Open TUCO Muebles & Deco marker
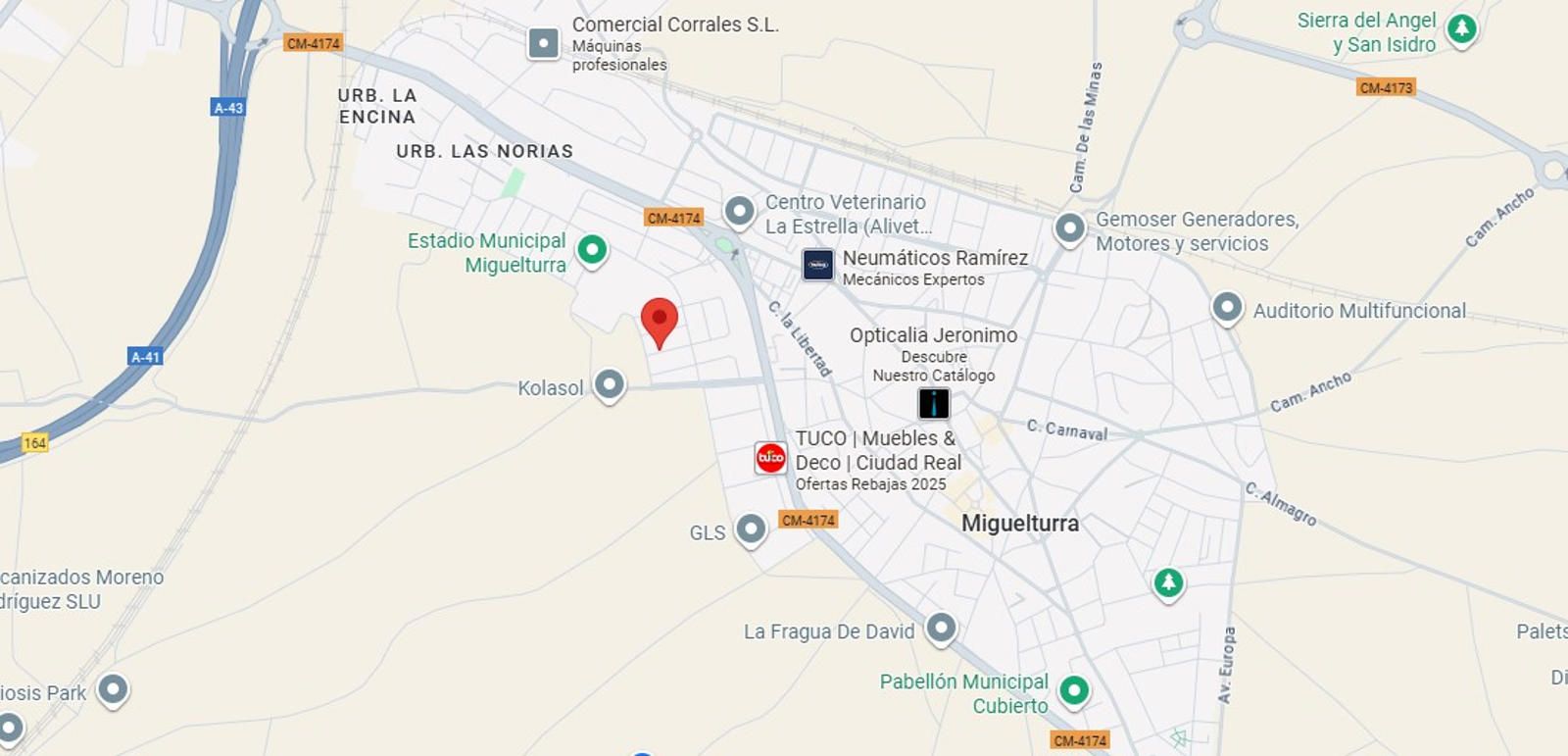This screenshot has width=1568, height=756. point(771,457)
